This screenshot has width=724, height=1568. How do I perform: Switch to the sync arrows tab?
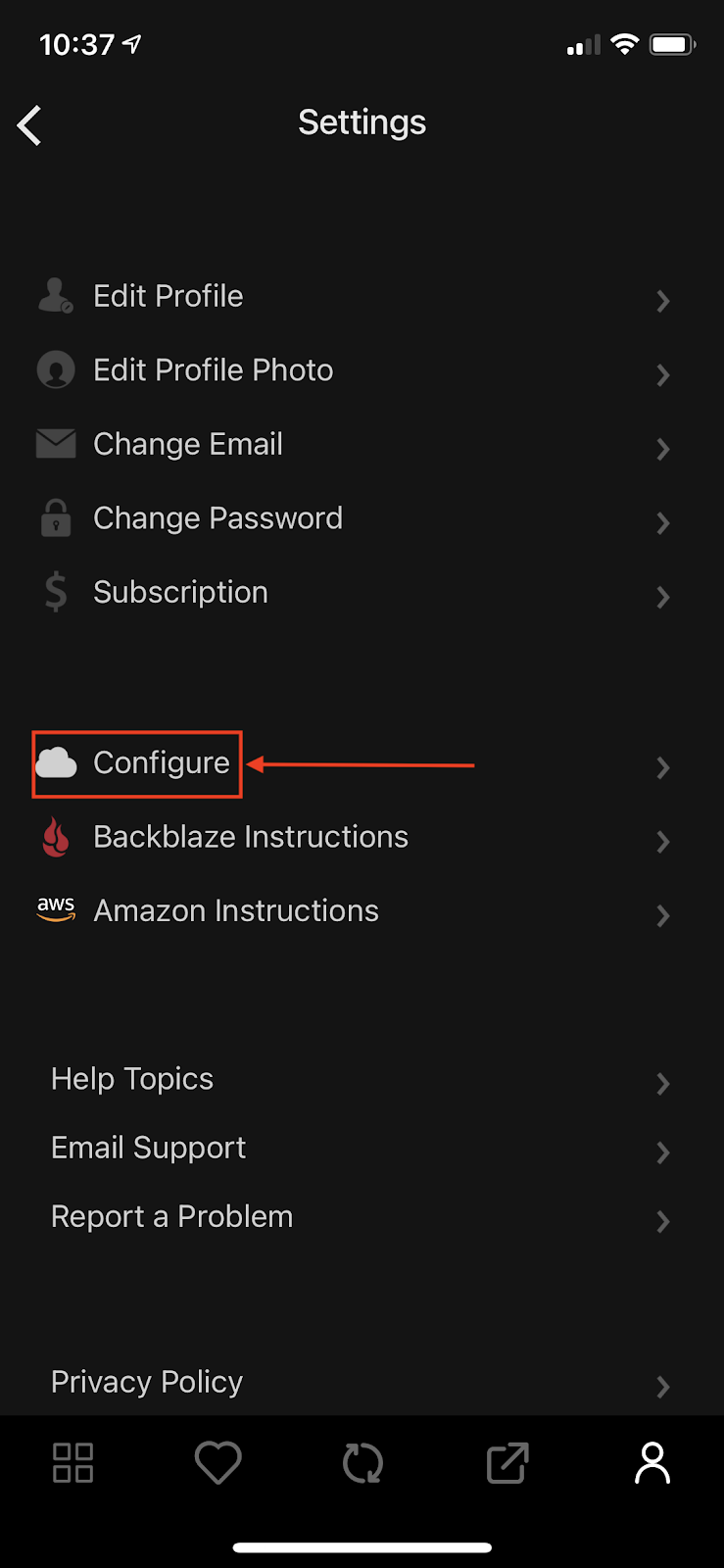click(x=362, y=1463)
